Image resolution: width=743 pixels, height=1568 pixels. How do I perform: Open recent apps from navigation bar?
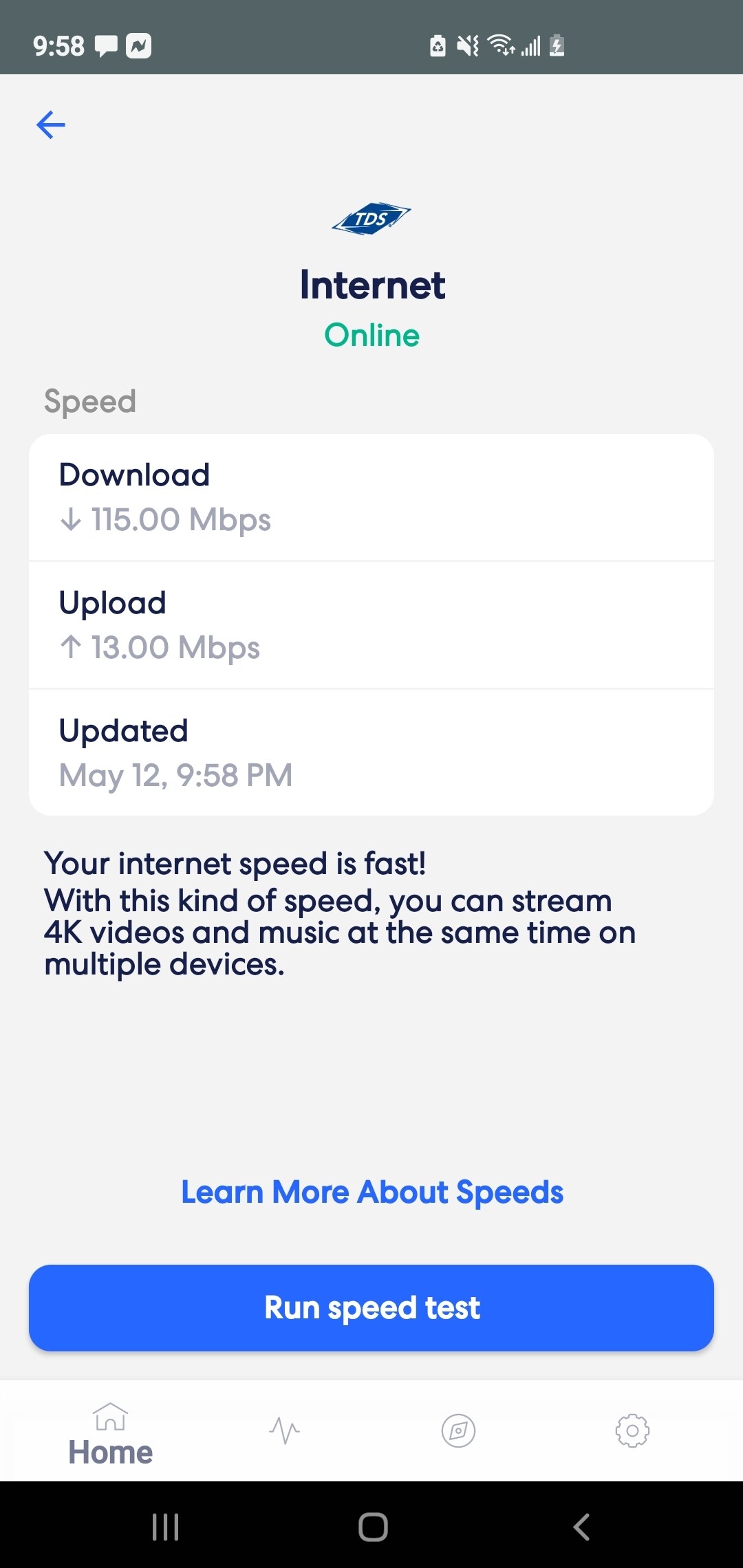point(165,1527)
